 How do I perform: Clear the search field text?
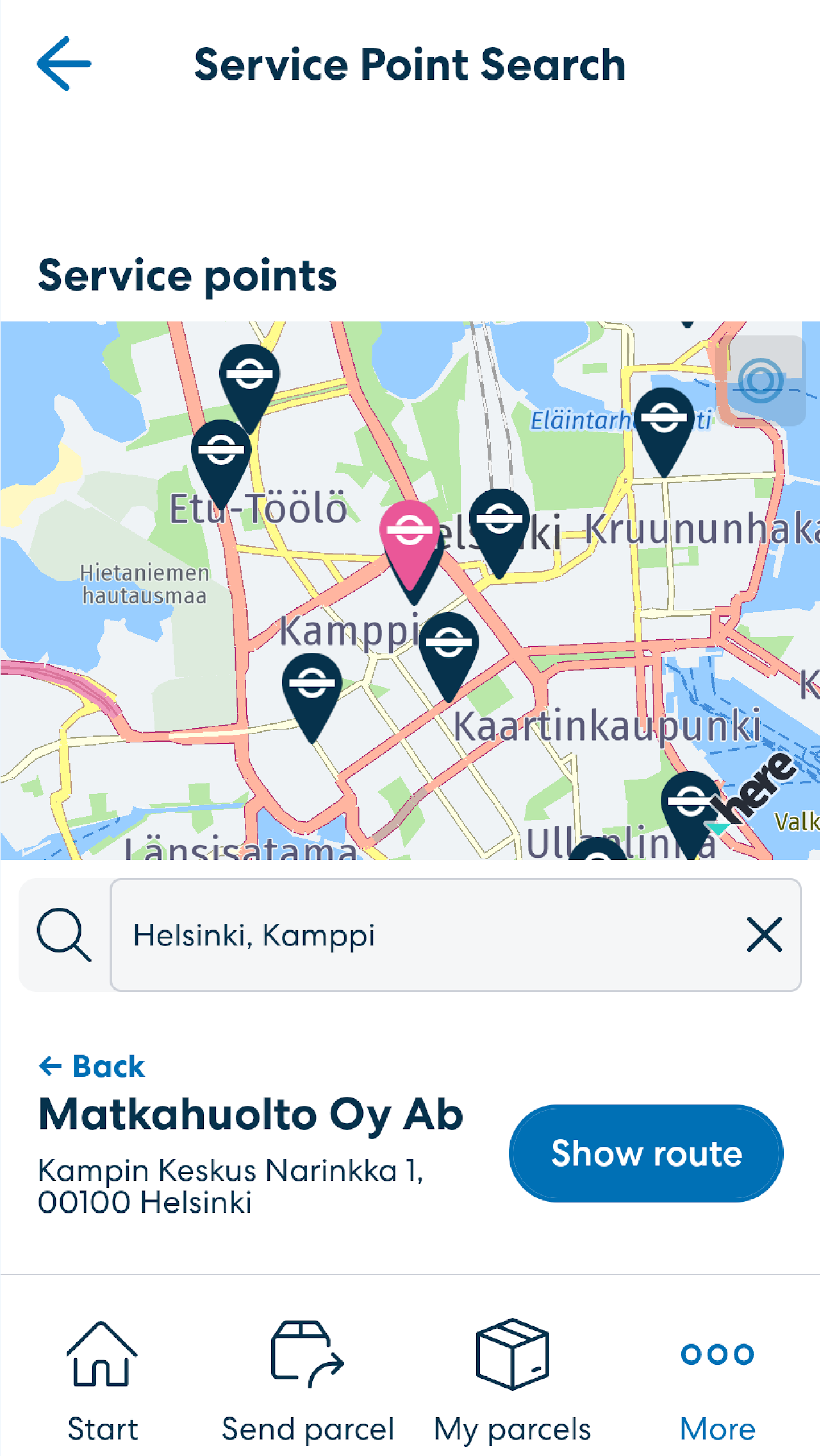764,934
